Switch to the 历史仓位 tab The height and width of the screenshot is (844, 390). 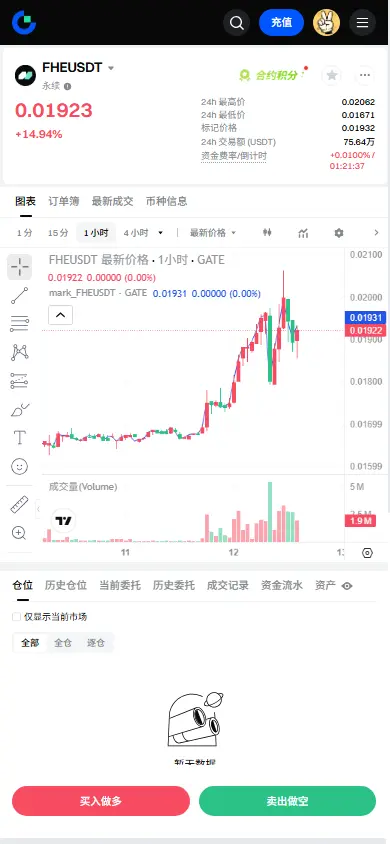point(66,586)
